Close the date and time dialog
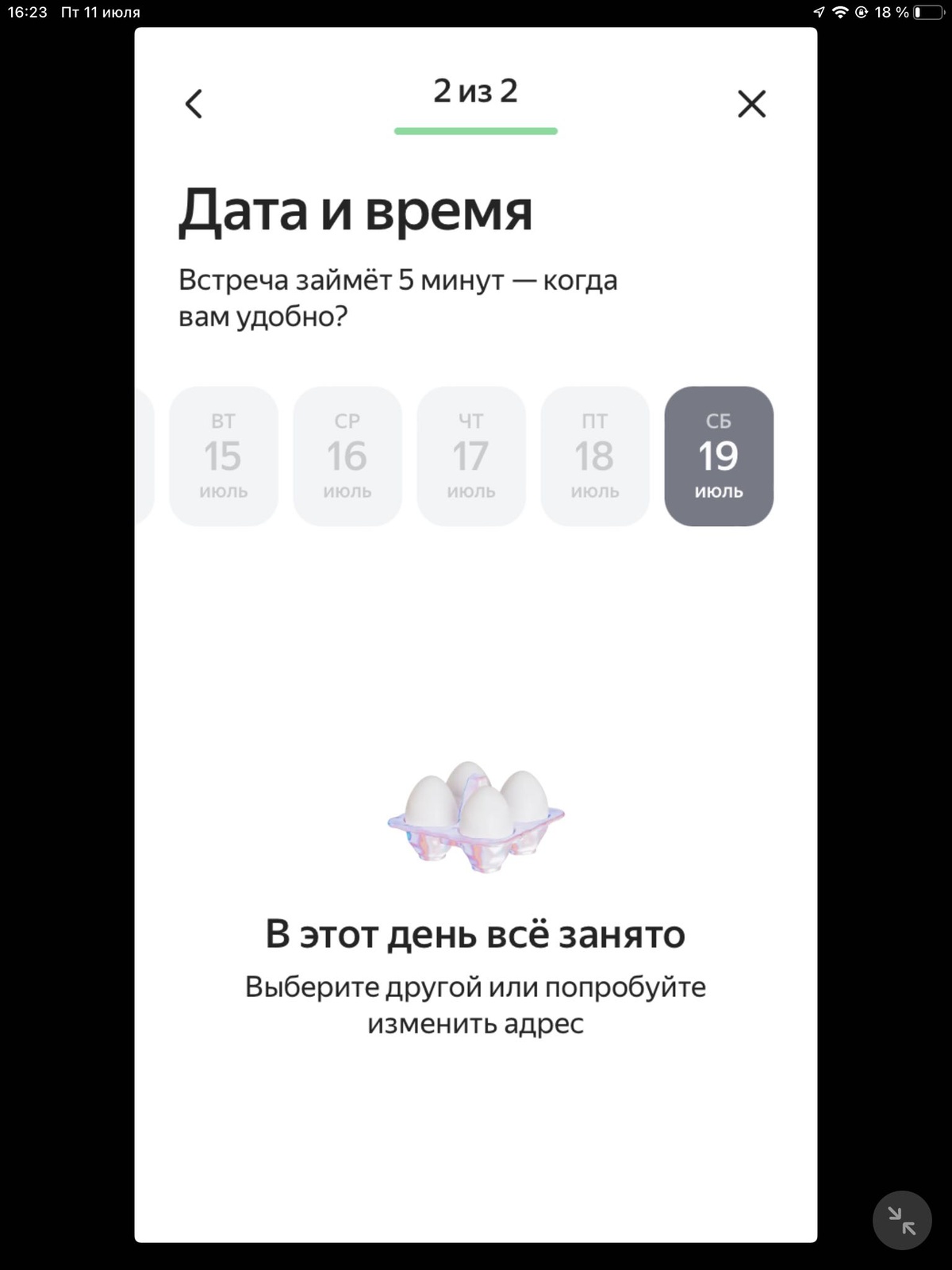 (751, 104)
